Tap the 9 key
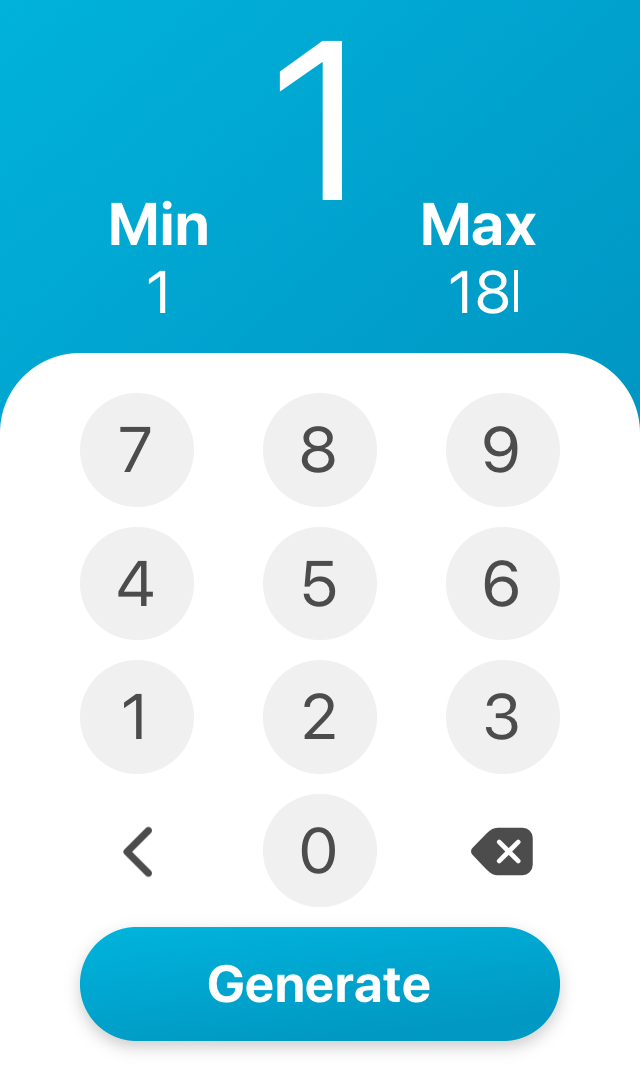The image size is (640, 1081). click(x=502, y=450)
